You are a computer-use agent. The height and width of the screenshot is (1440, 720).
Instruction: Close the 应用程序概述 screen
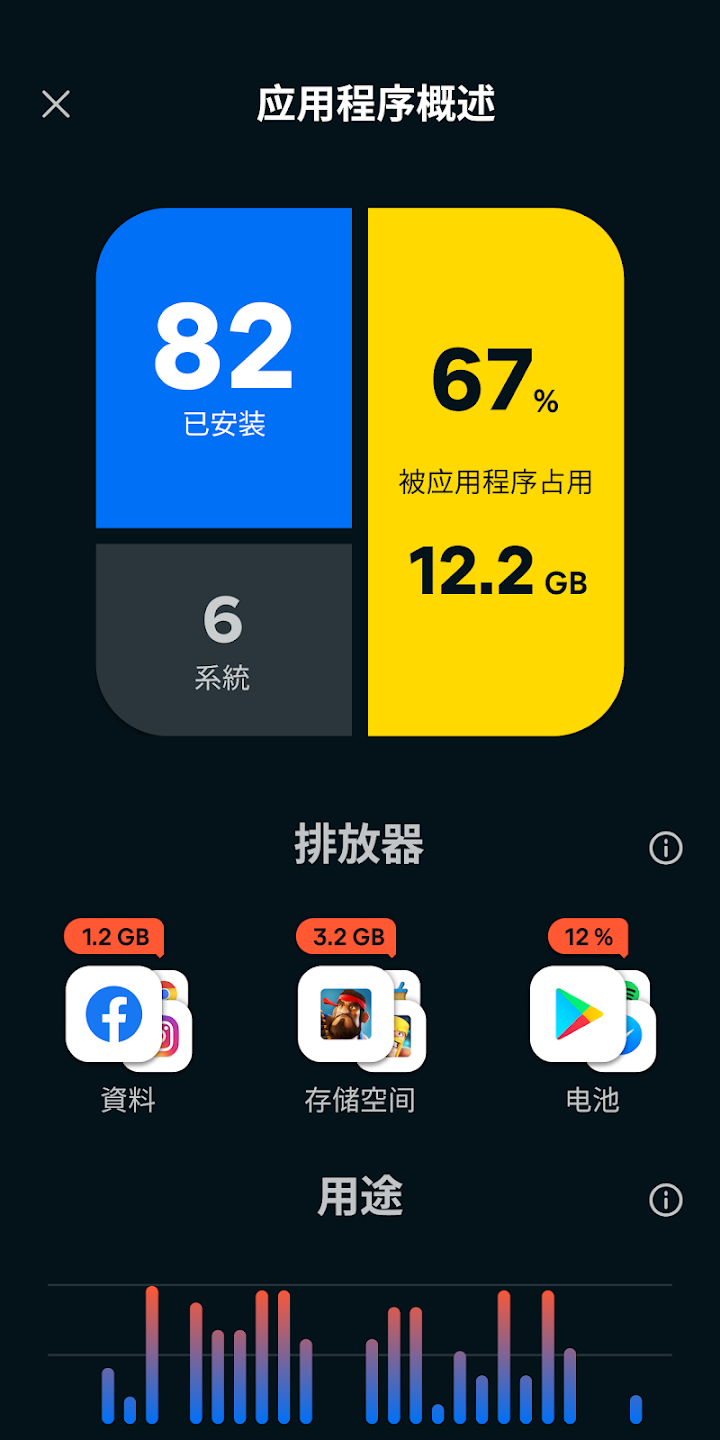coord(56,104)
